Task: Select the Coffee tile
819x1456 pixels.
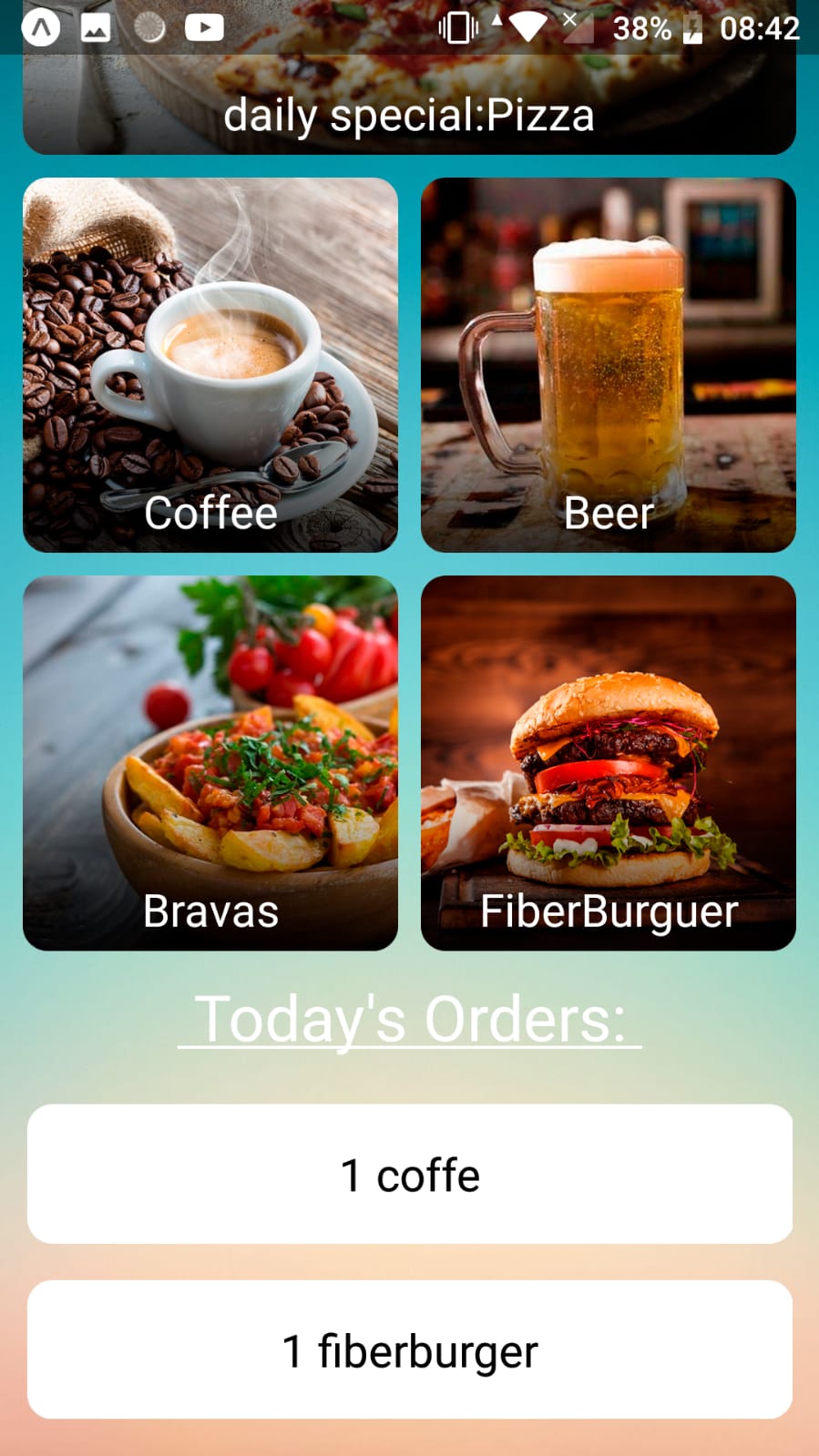Action: (x=210, y=365)
